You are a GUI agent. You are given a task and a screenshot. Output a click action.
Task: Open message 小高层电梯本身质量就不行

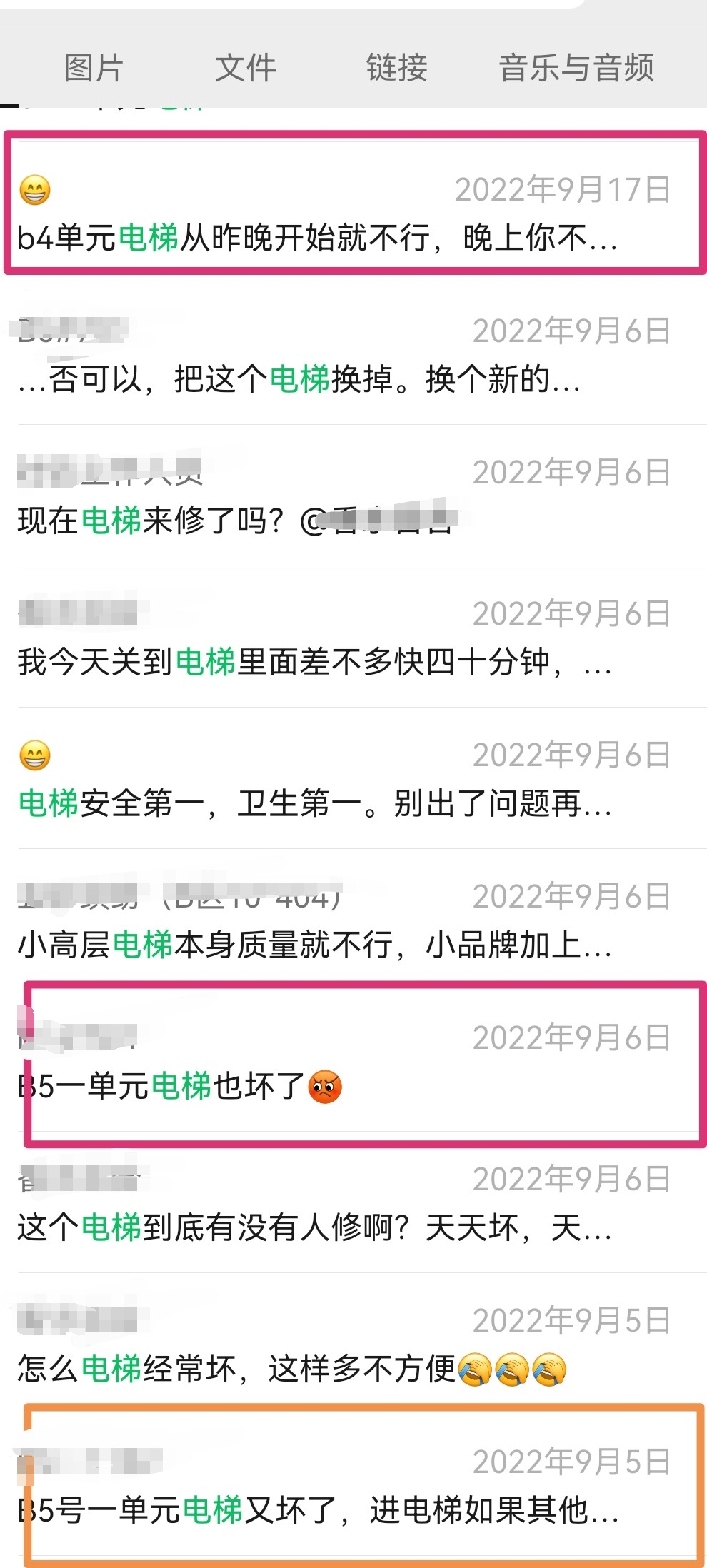(x=314, y=945)
